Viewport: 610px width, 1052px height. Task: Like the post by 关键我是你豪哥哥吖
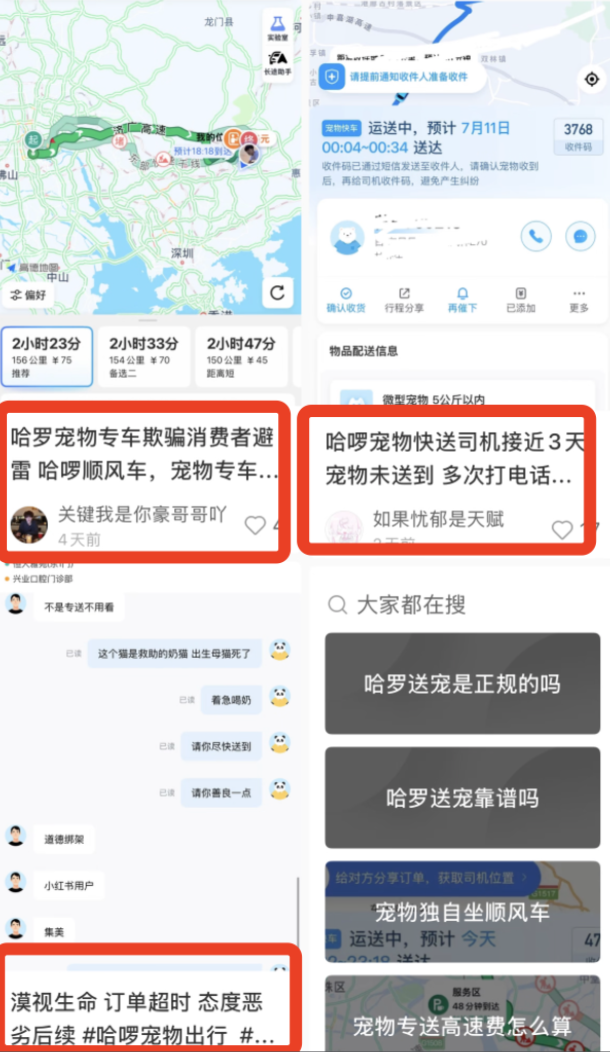255,525
